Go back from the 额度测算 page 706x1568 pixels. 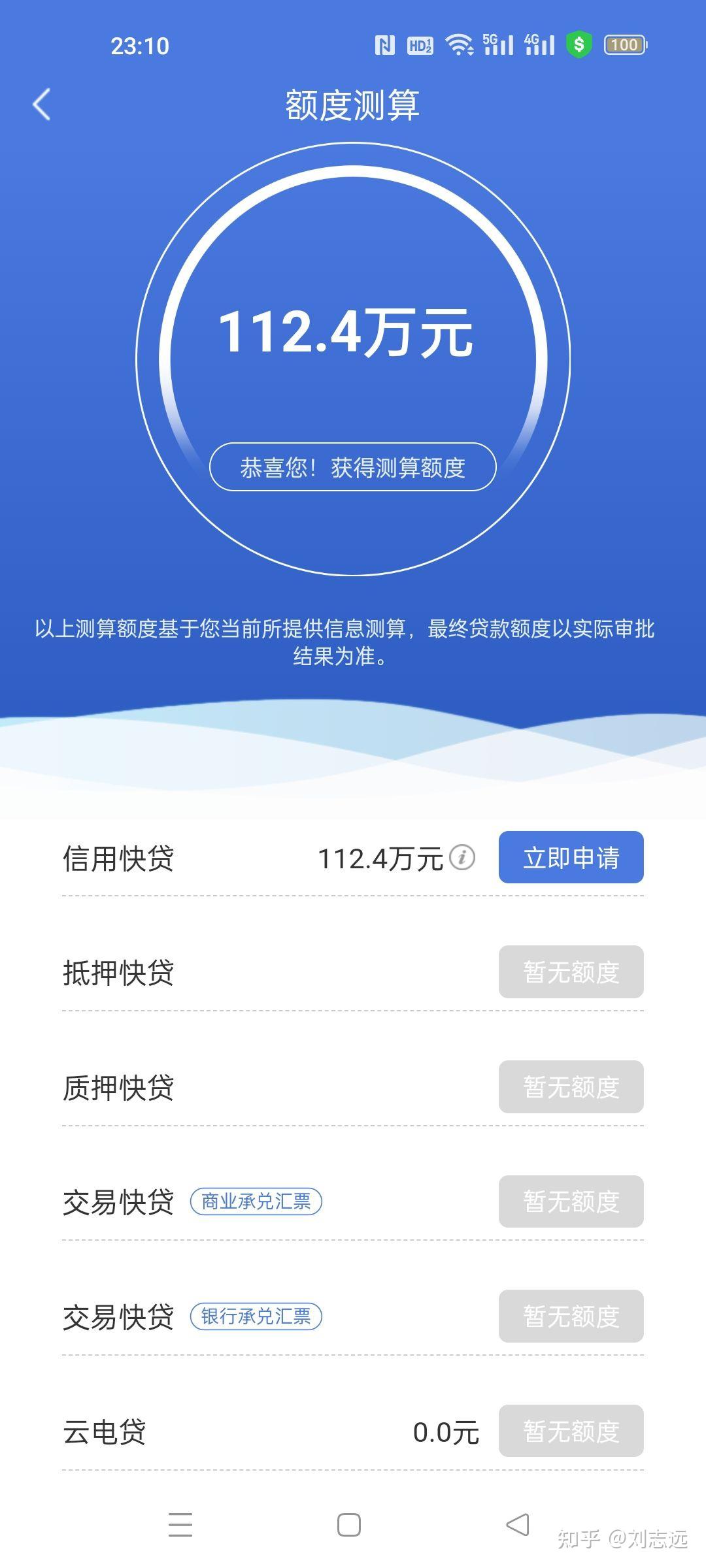(x=42, y=105)
